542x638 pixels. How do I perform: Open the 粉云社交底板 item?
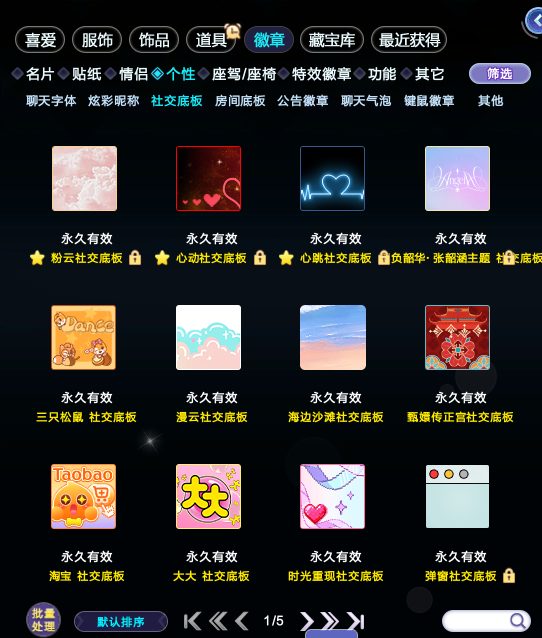(x=84, y=178)
